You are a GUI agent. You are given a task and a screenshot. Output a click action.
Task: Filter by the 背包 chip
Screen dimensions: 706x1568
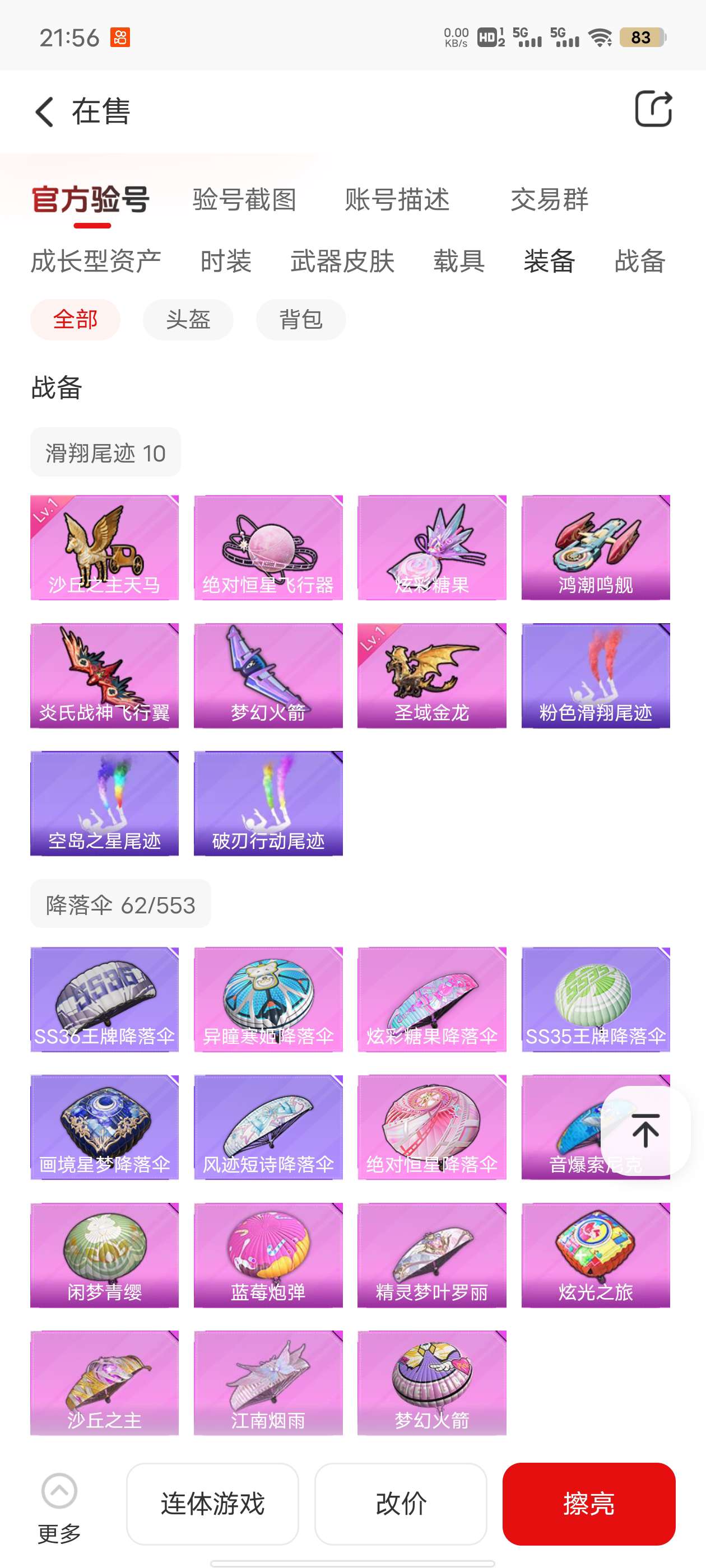(x=300, y=319)
